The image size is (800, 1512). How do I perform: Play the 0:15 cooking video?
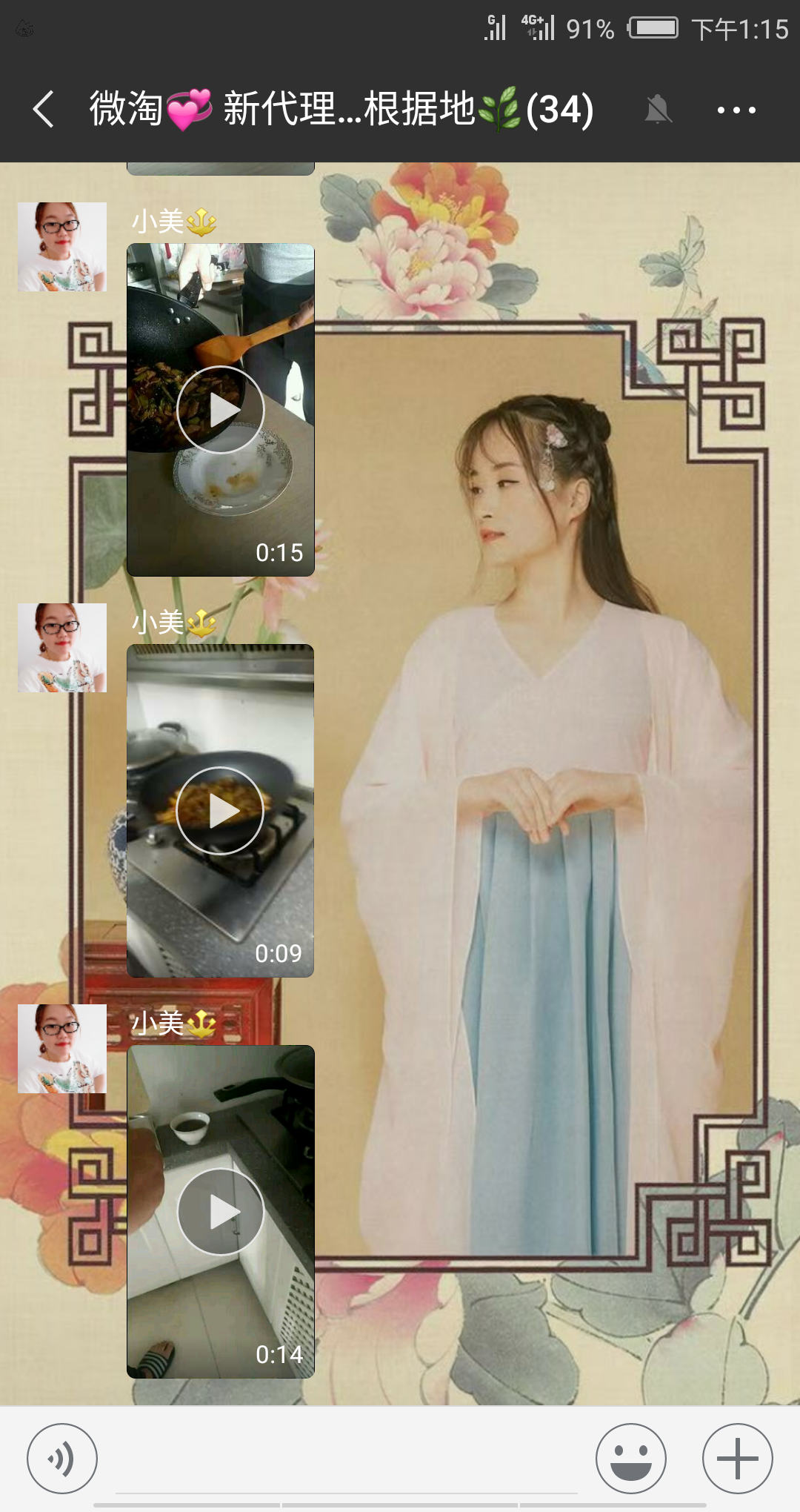(221, 410)
